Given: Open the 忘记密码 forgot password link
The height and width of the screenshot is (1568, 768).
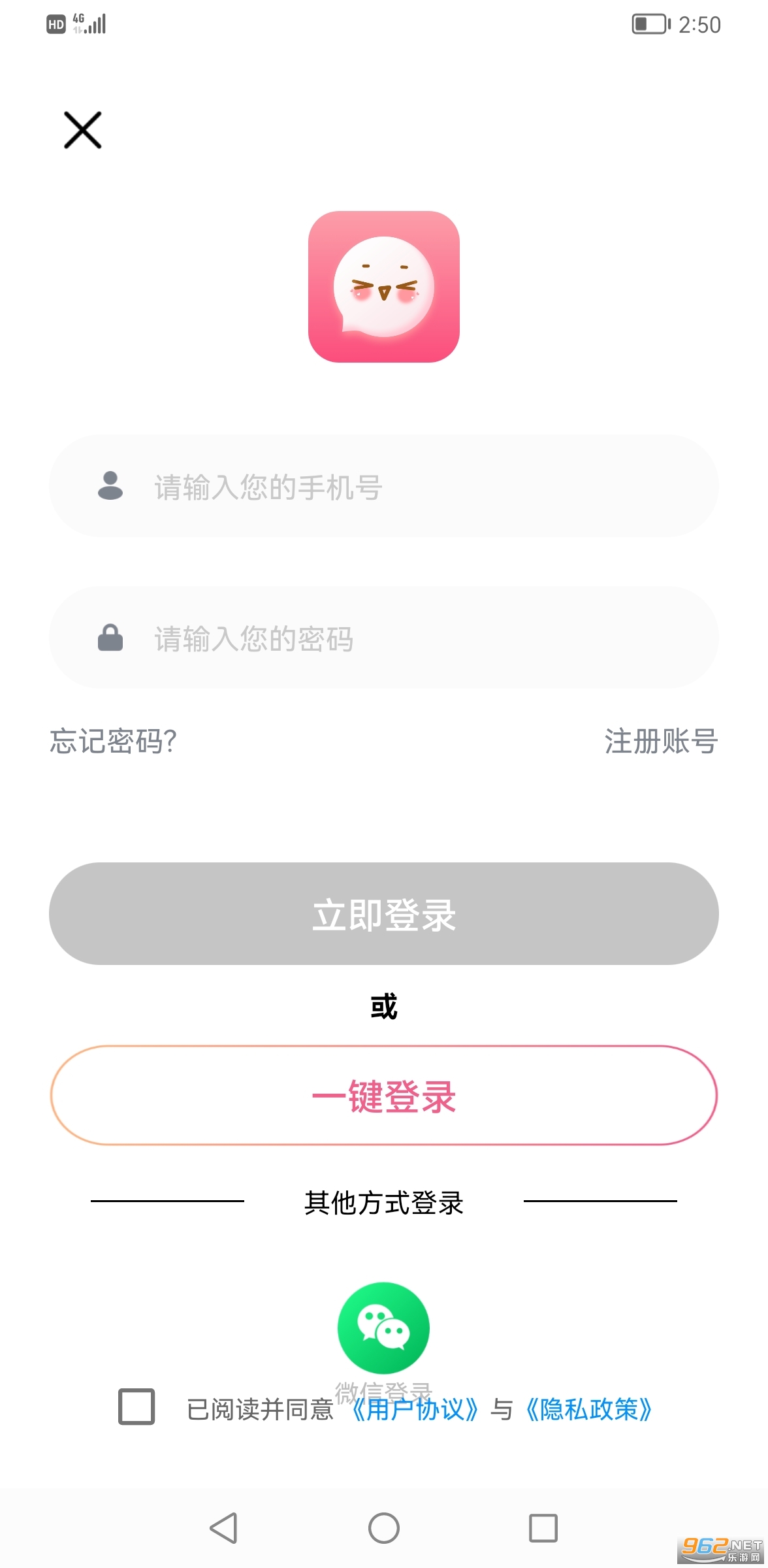Looking at the screenshot, I should tap(113, 742).
